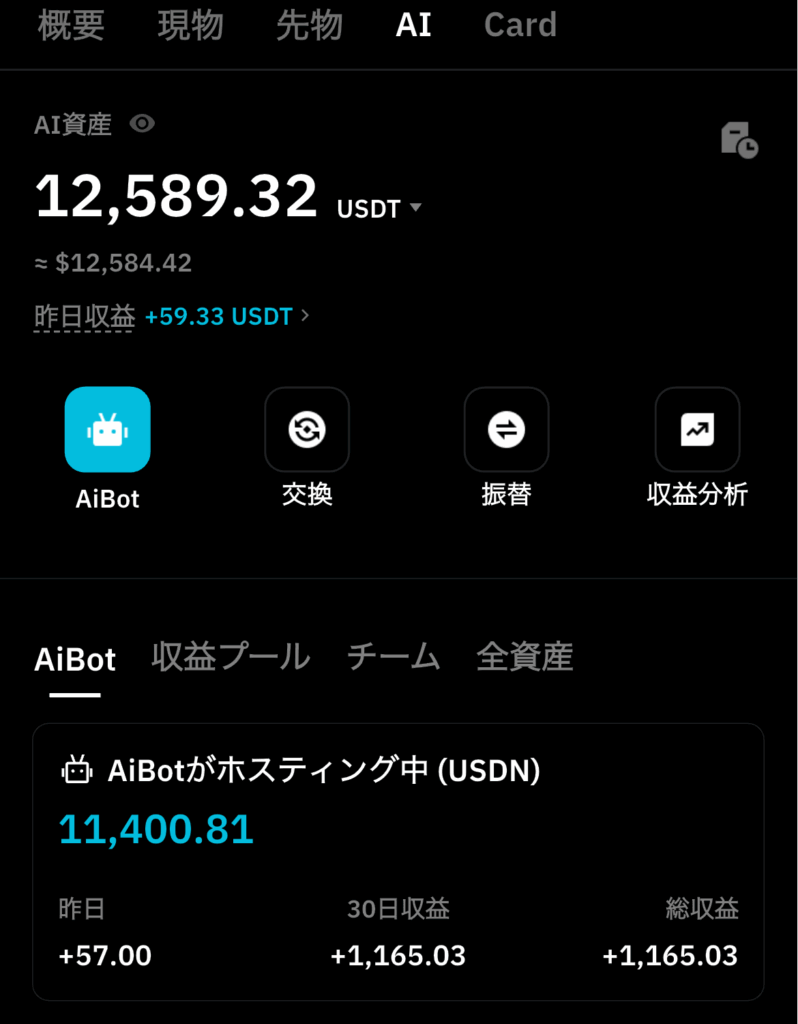Select the 交換 exchange icon

pos(307,429)
